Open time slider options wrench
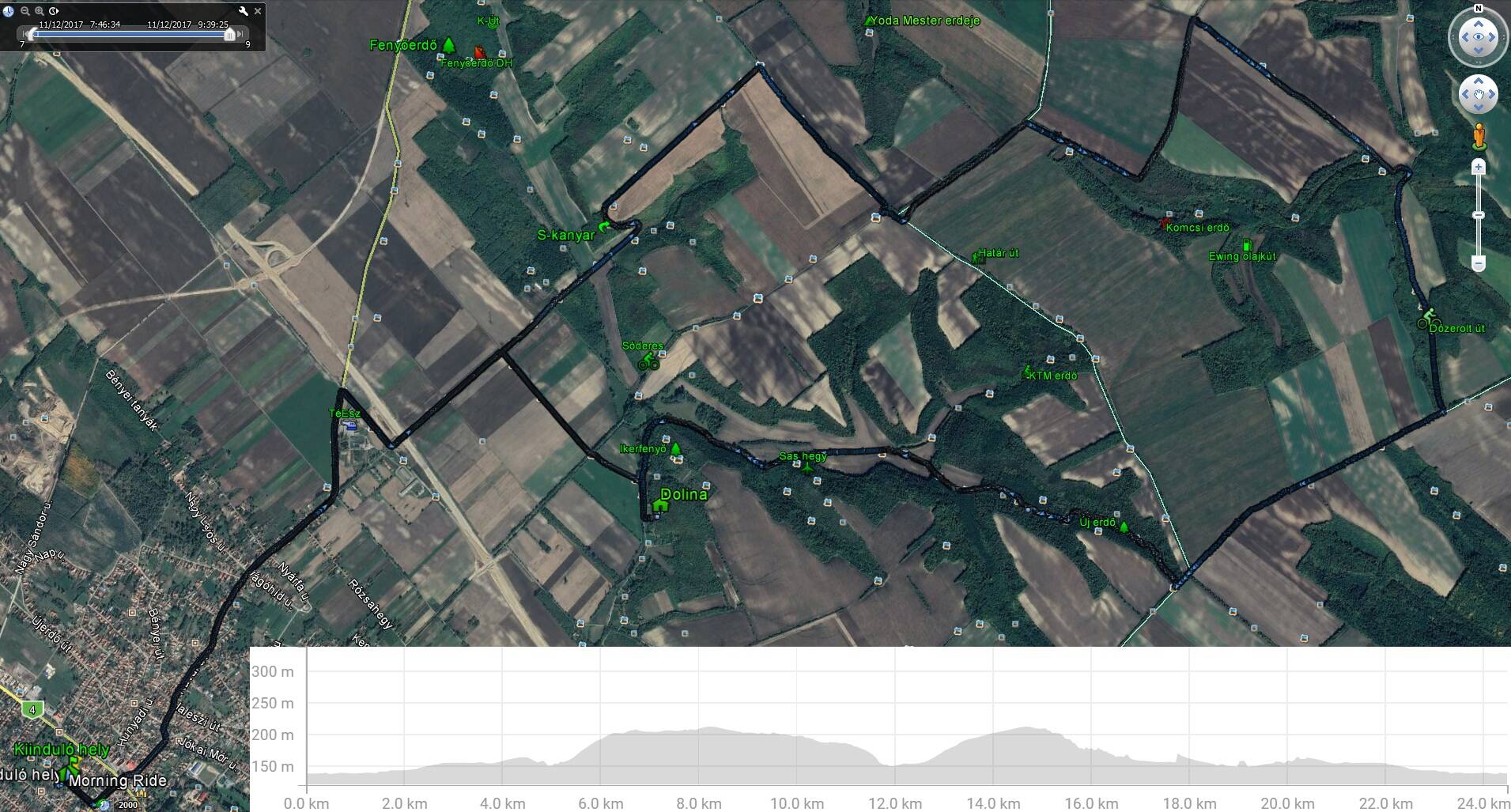 coord(244,11)
